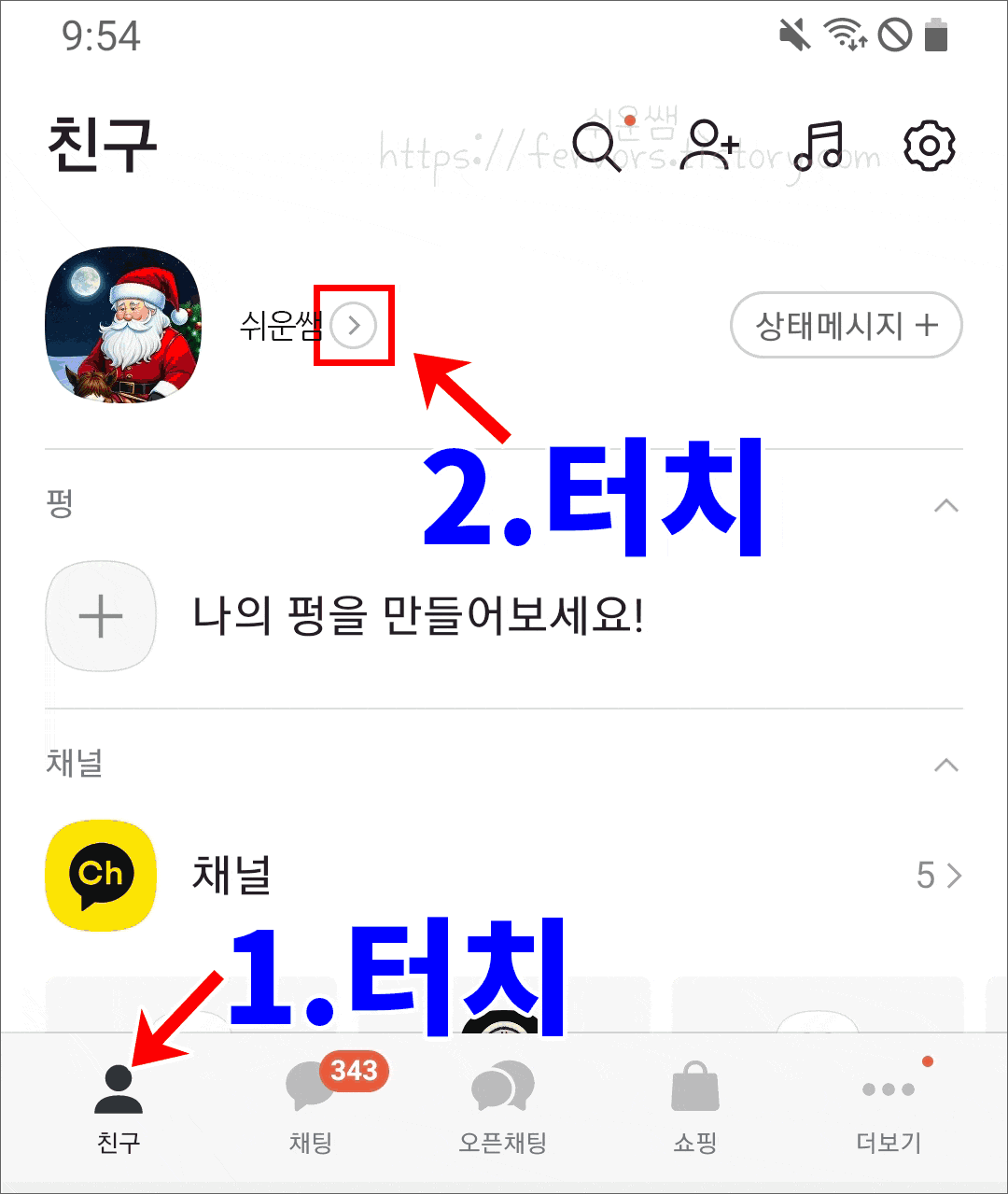Image resolution: width=1008 pixels, height=1194 pixels.
Task: Open the yellow Ch channel icon
Action: 101,876
